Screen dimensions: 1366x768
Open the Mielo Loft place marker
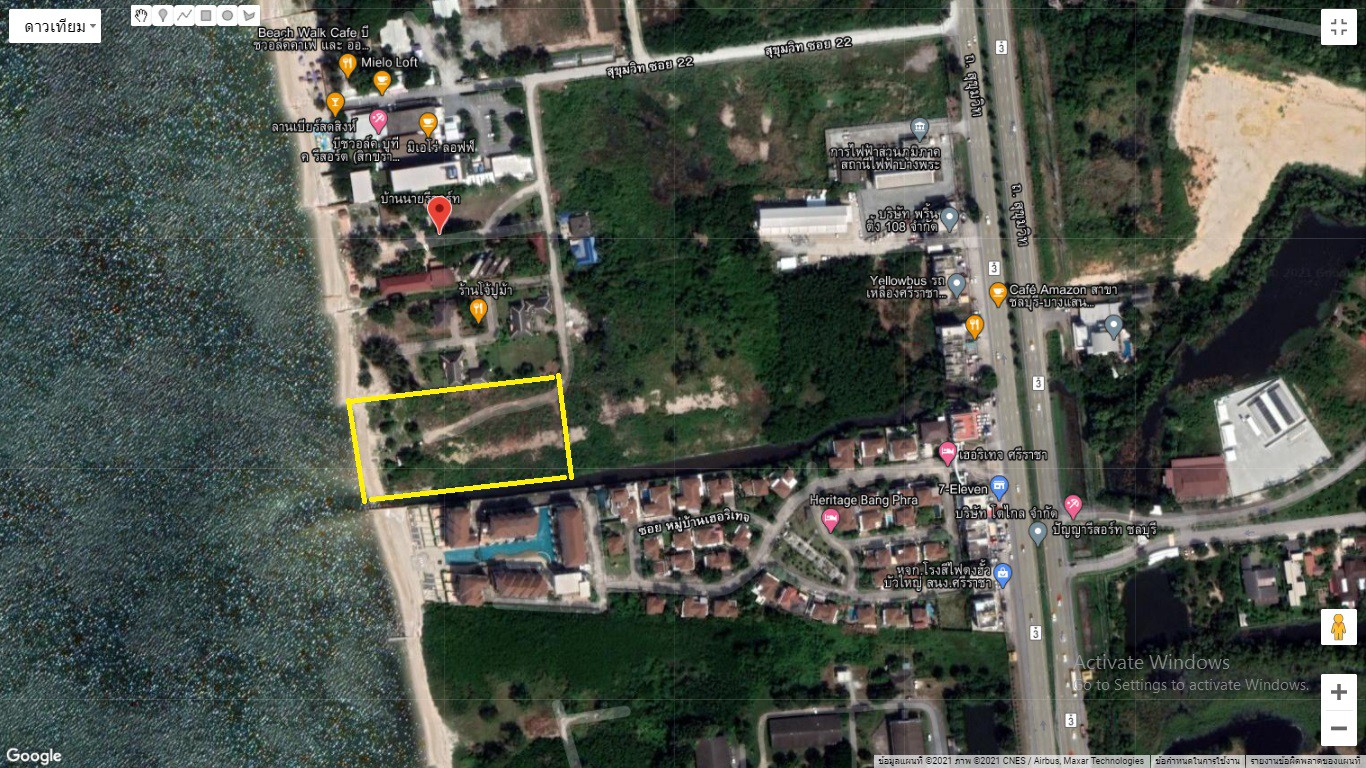point(381,82)
